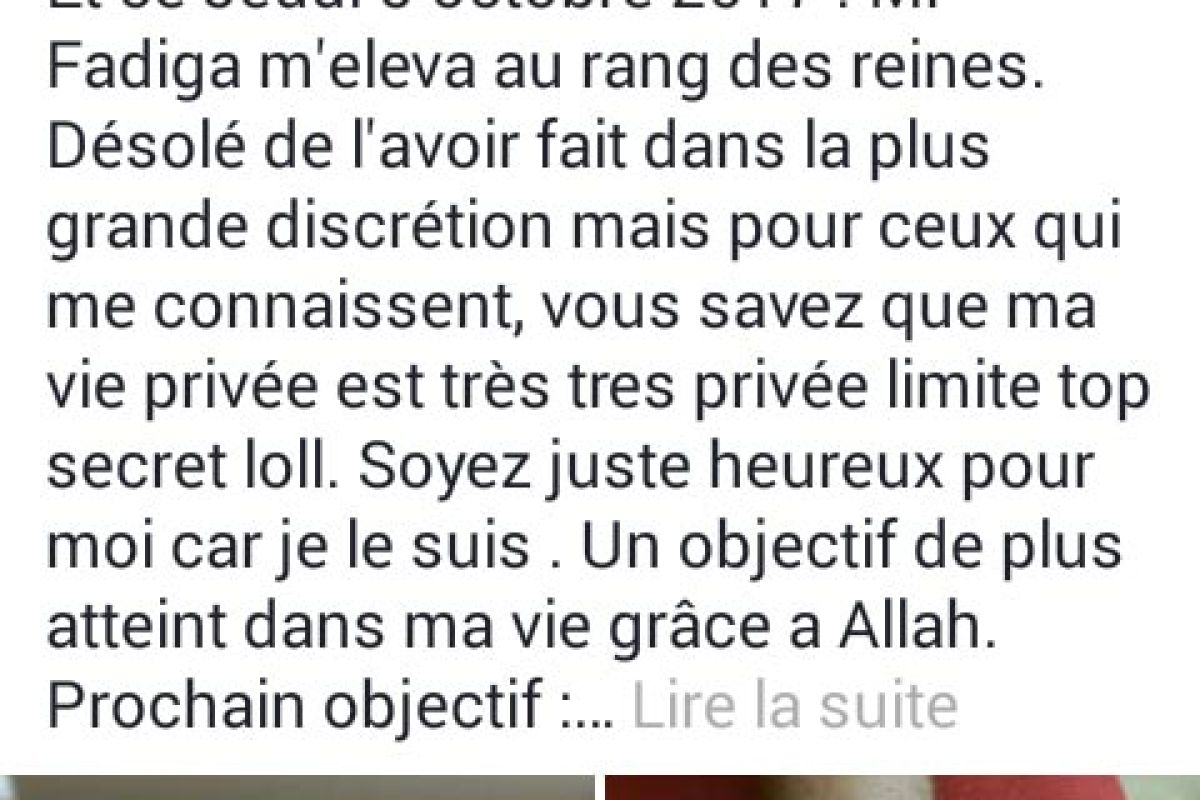Open the right photo under the post
The image size is (1200, 800).
[x=902, y=787]
